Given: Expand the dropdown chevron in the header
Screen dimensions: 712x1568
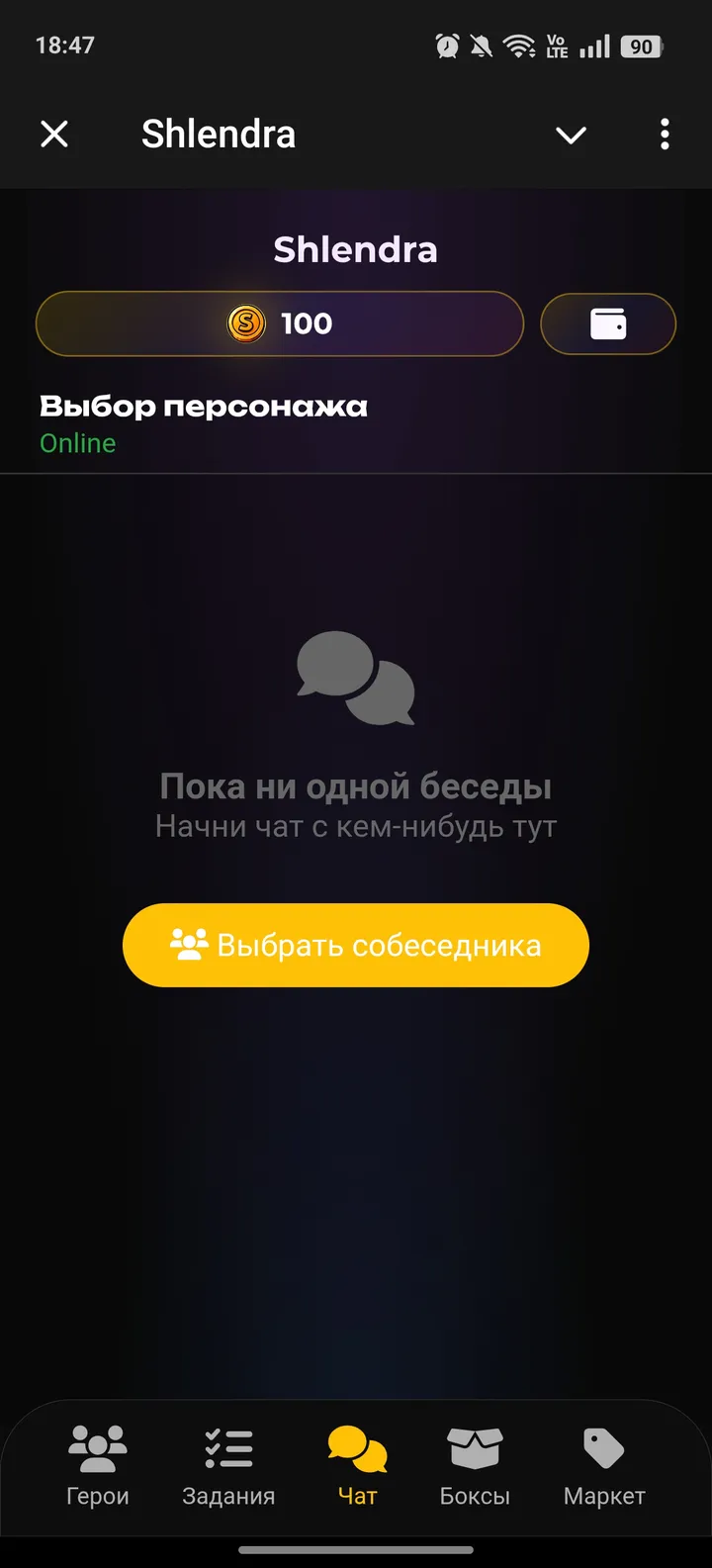Looking at the screenshot, I should (571, 135).
